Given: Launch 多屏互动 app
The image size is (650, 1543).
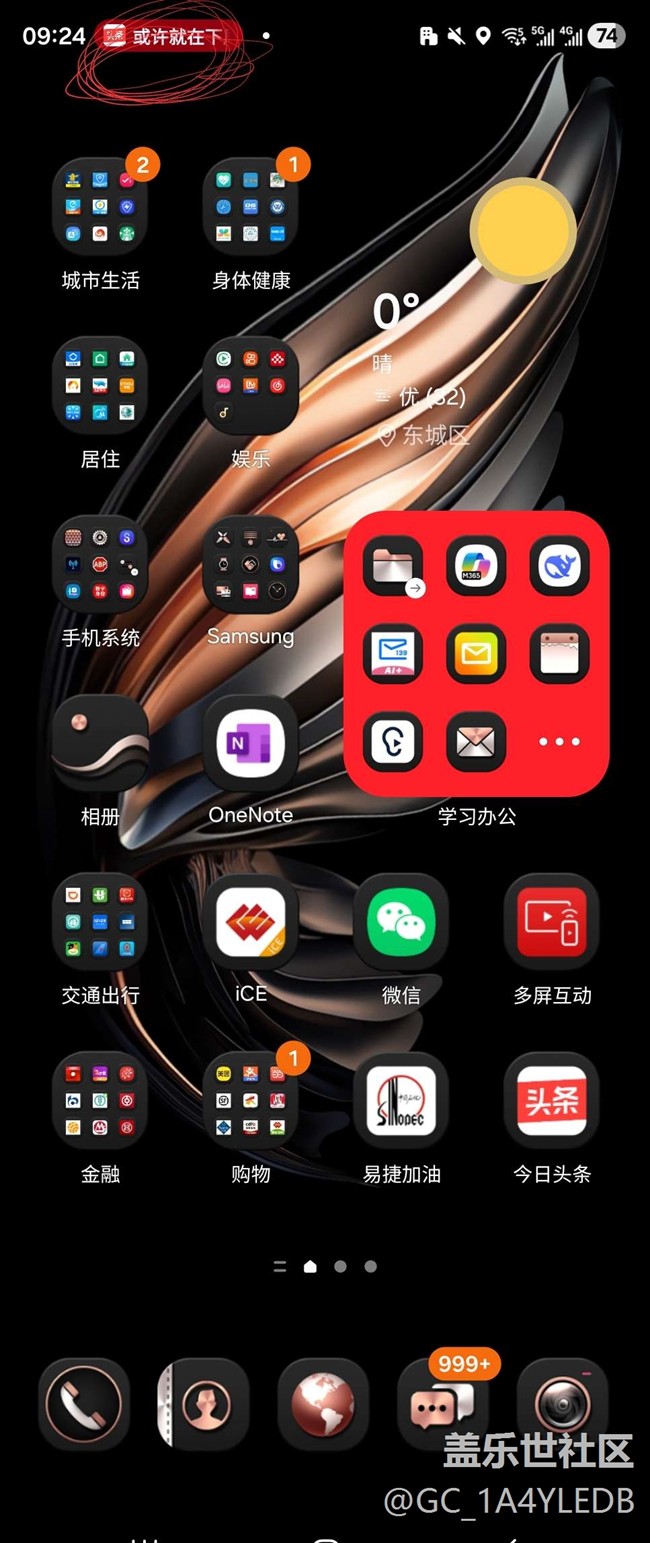Looking at the screenshot, I should [x=552, y=921].
